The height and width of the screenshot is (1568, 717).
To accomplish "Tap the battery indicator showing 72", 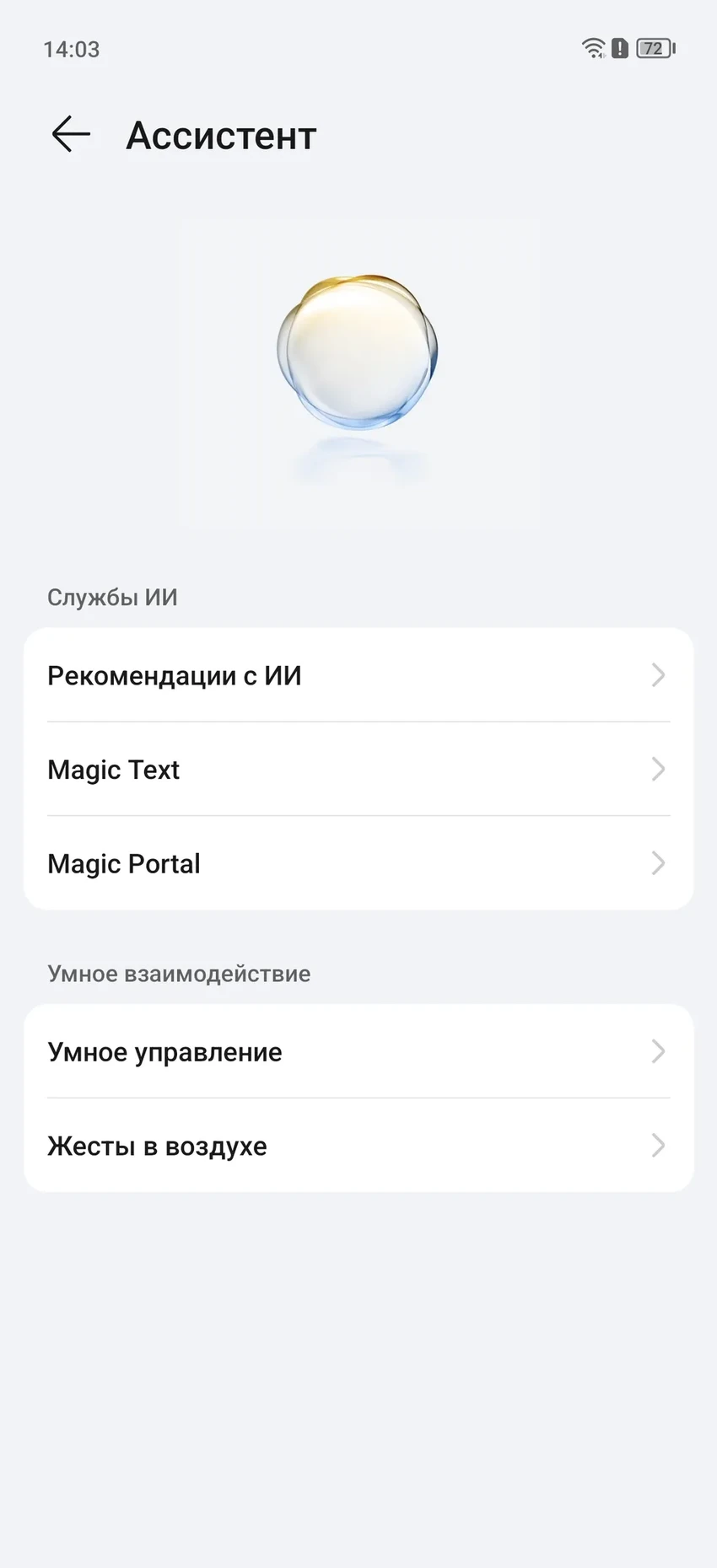I will [x=654, y=48].
